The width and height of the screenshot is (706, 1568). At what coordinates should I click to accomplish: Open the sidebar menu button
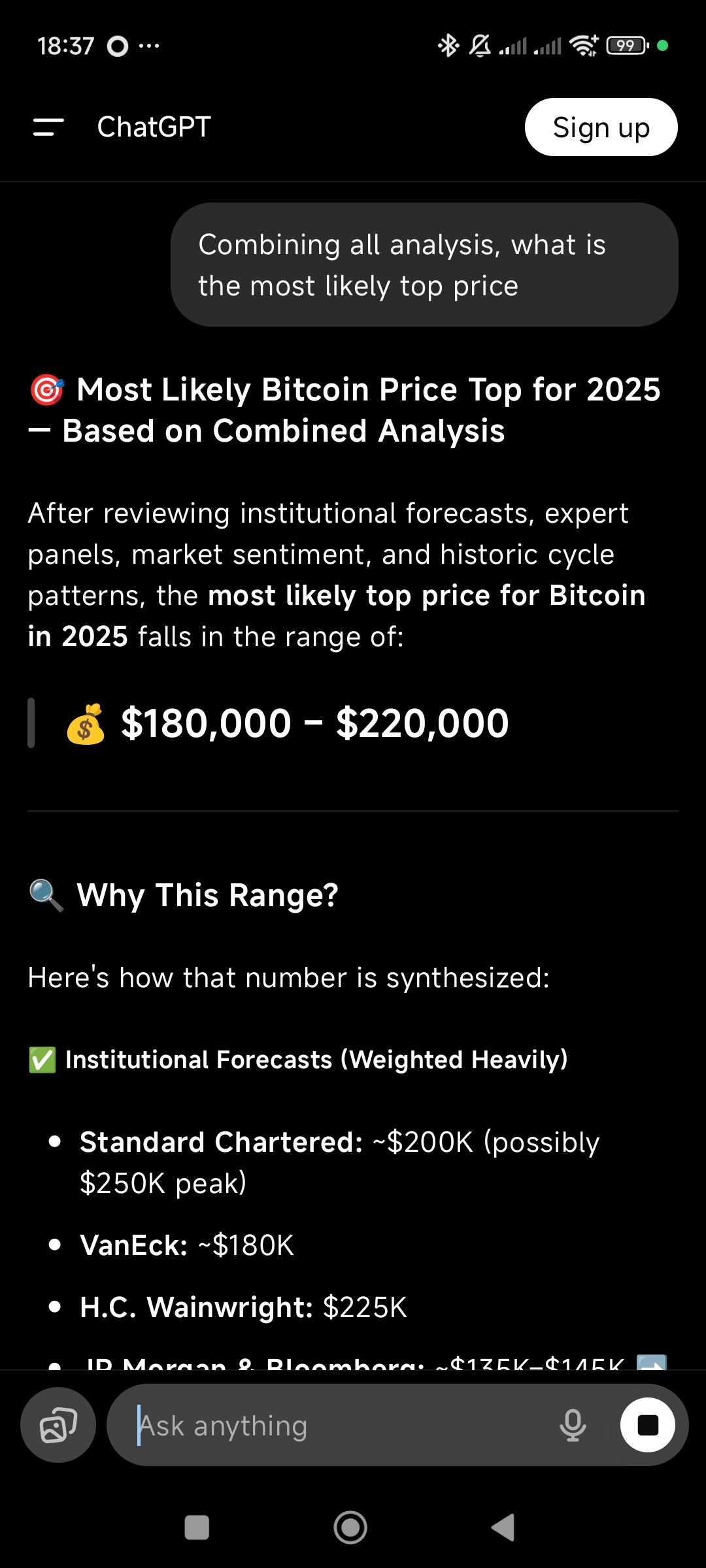point(48,127)
